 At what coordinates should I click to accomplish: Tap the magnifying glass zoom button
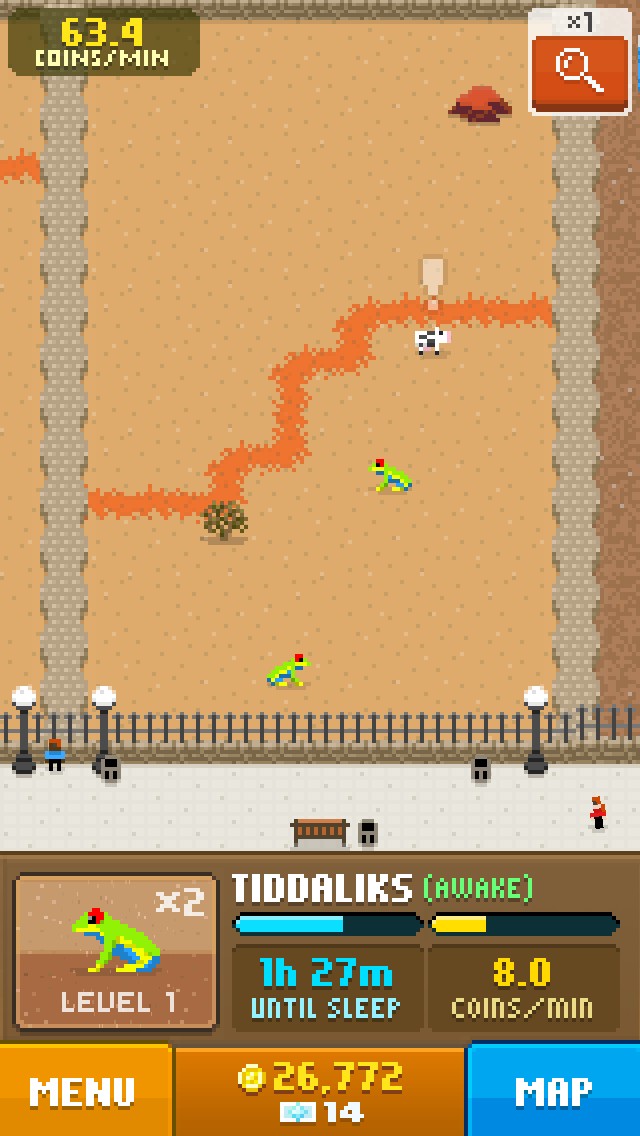(580, 73)
